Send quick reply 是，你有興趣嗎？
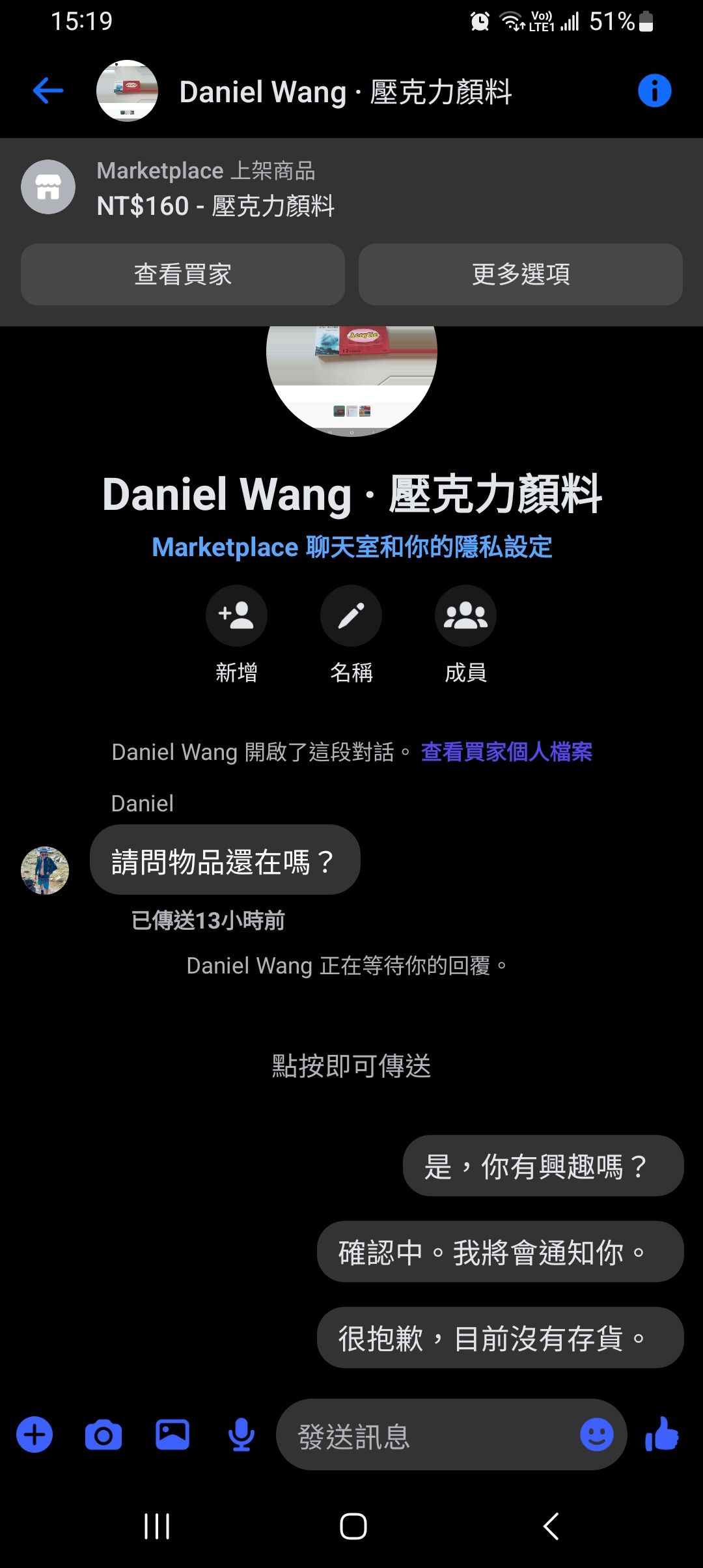The width and height of the screenshot is (703, 1568). (x=543, y=1166)
